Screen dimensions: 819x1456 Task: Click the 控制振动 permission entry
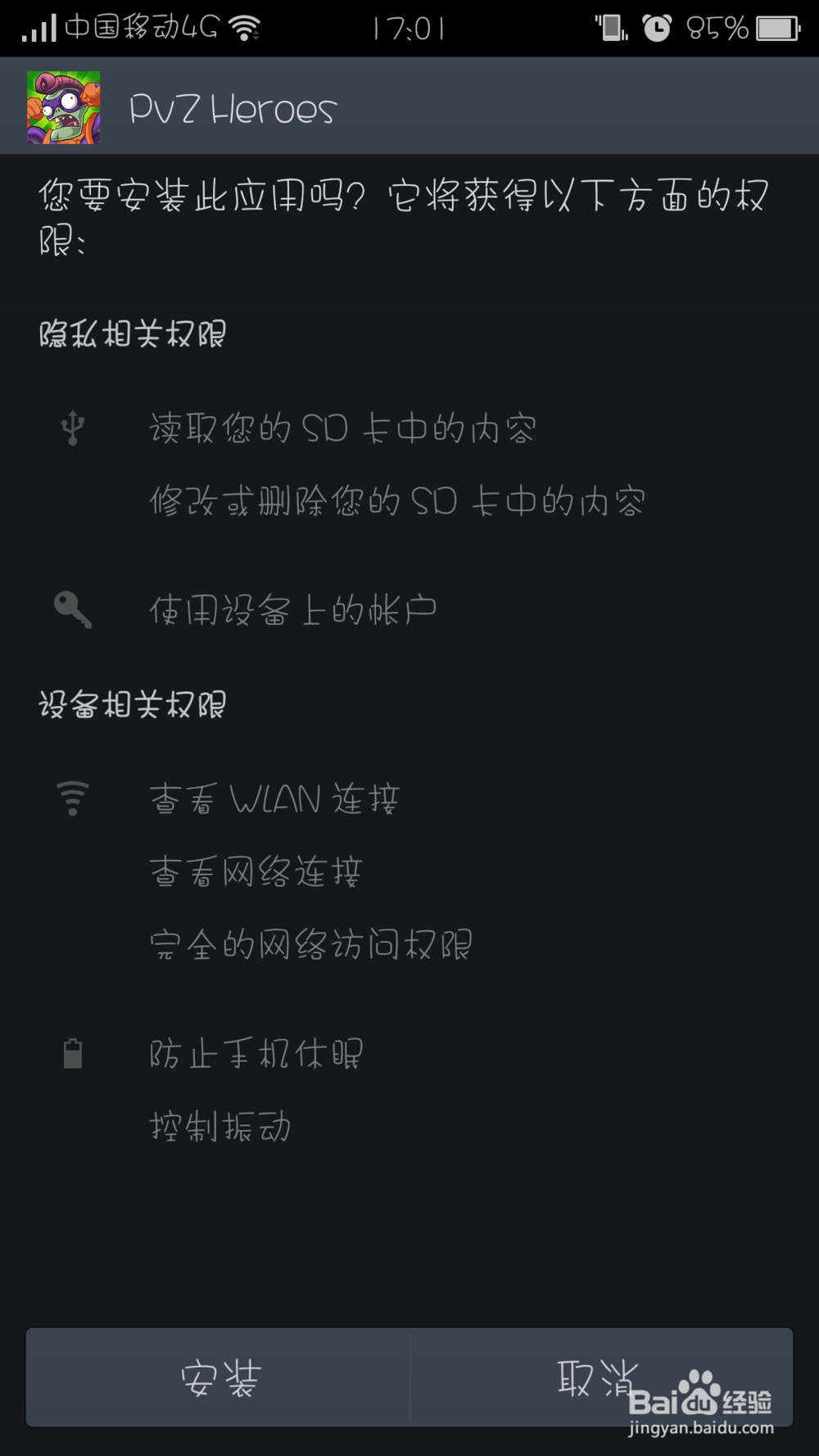click(221, 1126)
